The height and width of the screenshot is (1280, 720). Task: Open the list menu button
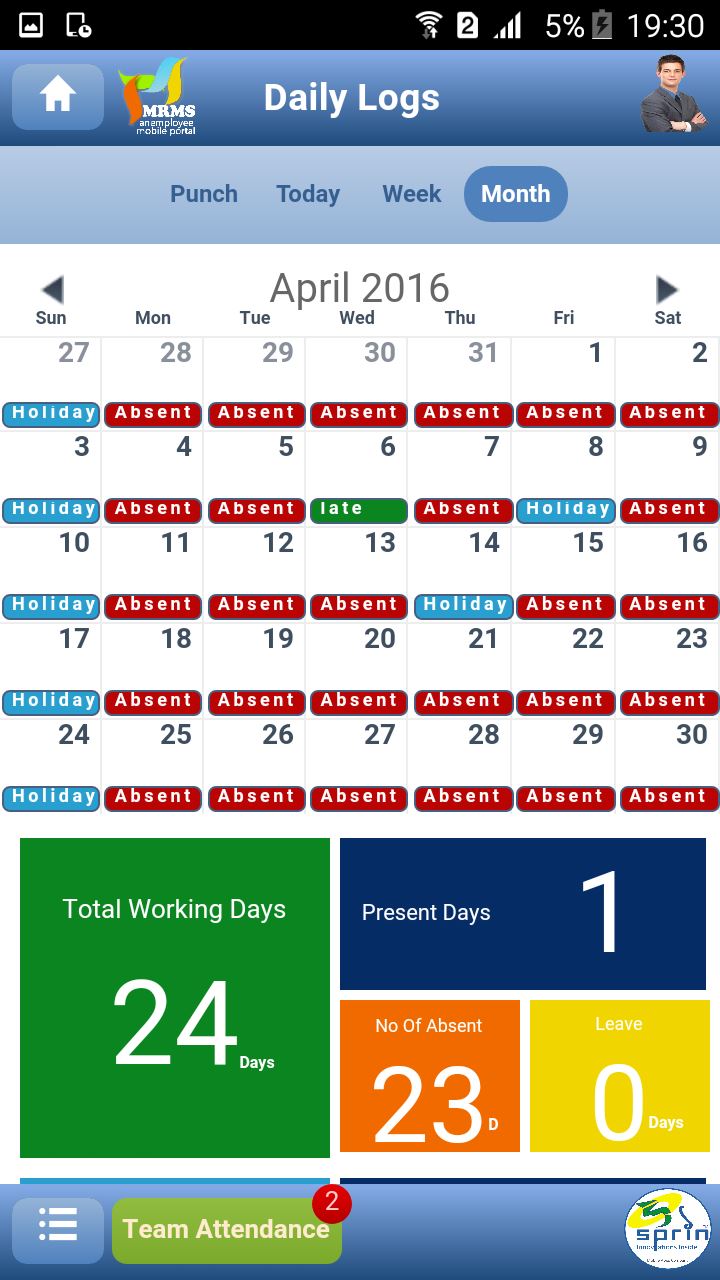58,1230
